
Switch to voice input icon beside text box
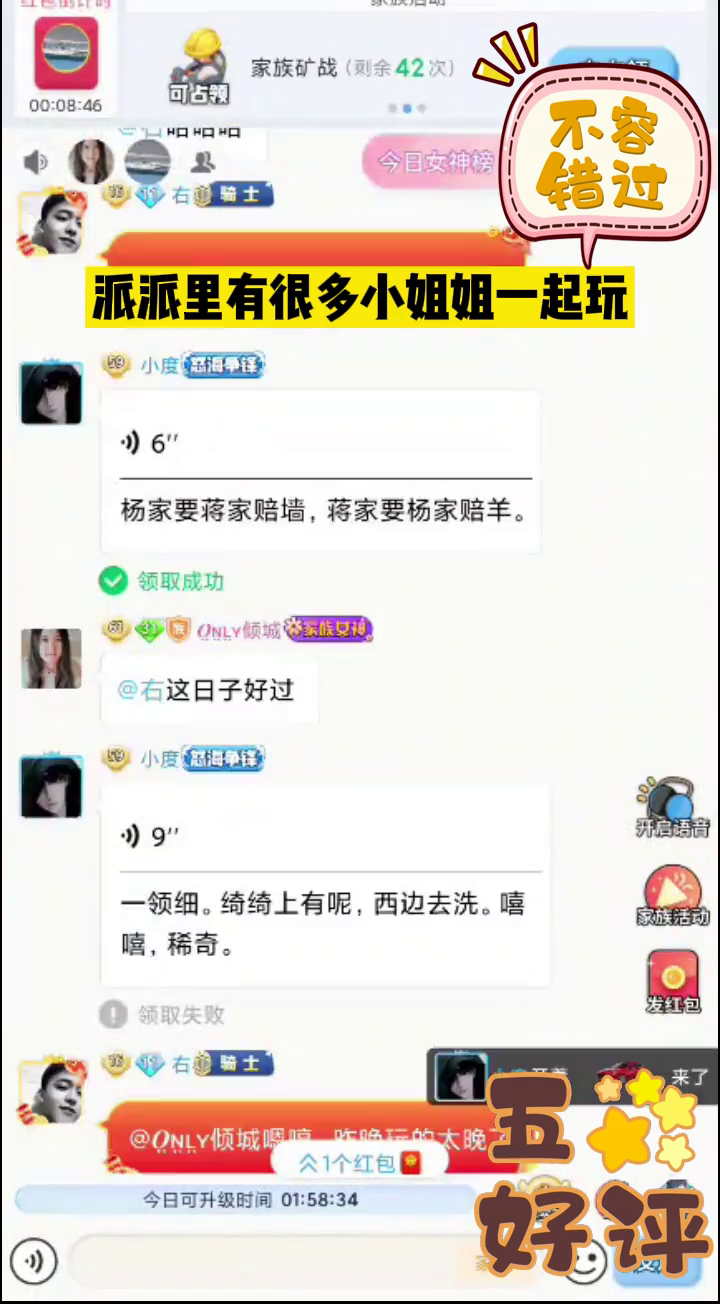point(34,1261)
